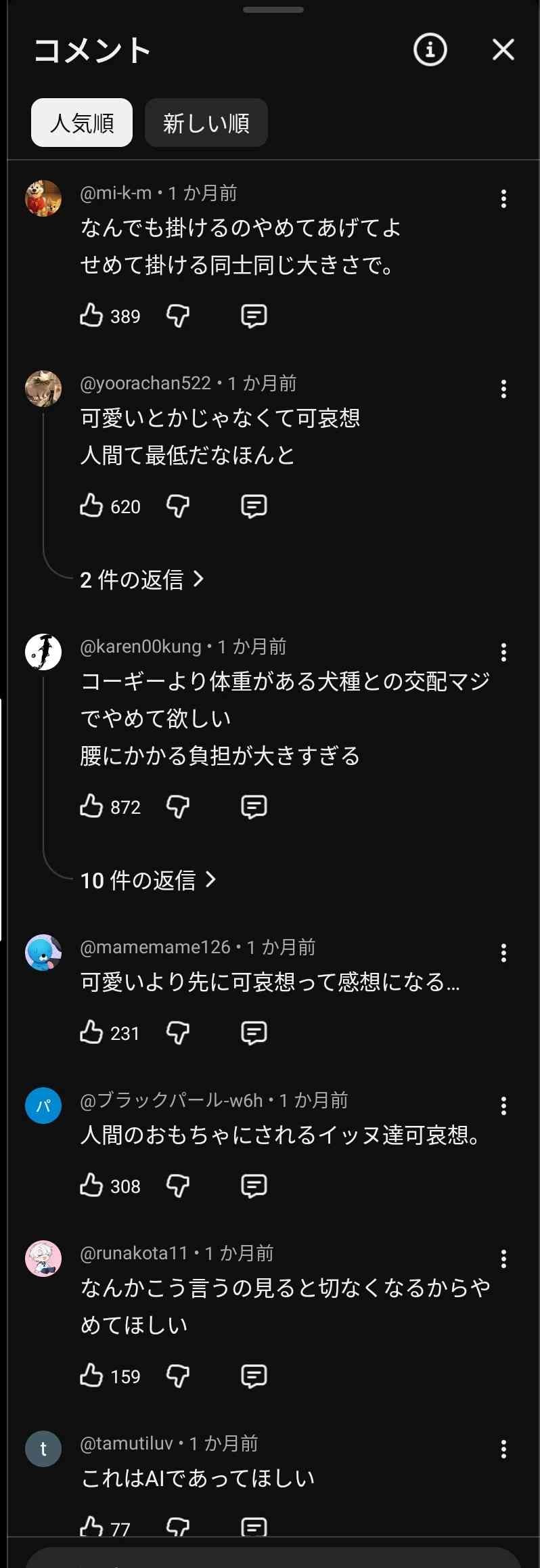
Task: Close the comments panel
Action: pos(503,49)
